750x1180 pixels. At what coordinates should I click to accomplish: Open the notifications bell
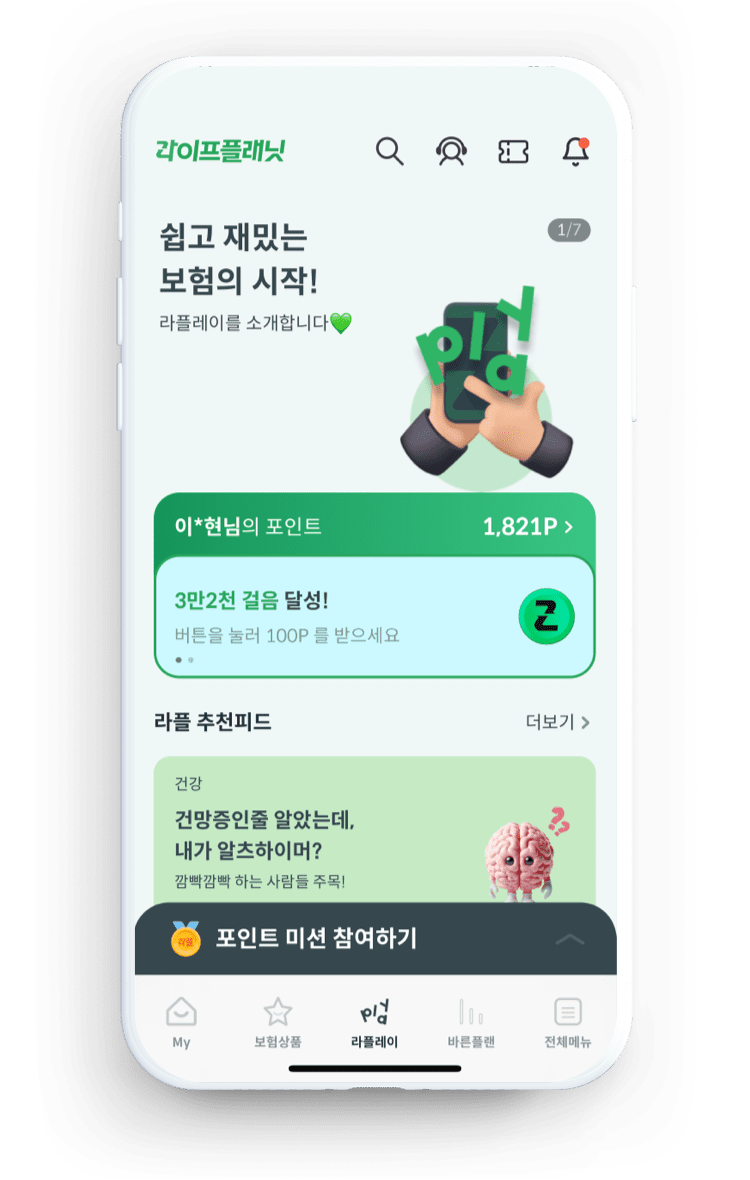tap(575, 151)
